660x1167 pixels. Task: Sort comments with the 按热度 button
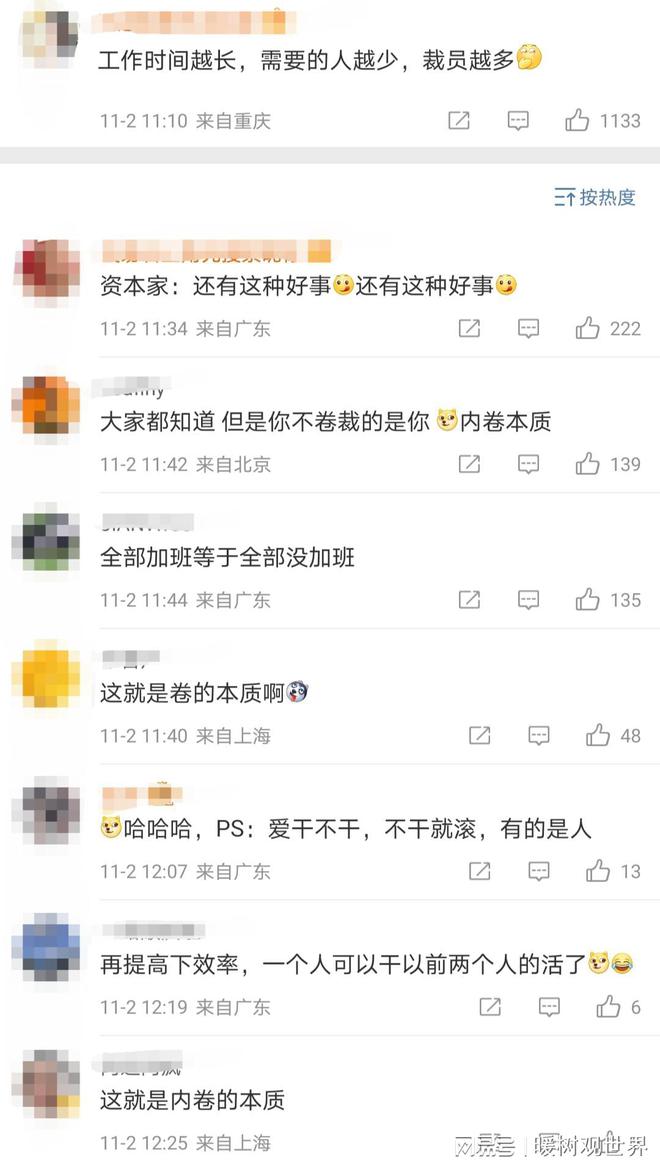pos(596,197)
